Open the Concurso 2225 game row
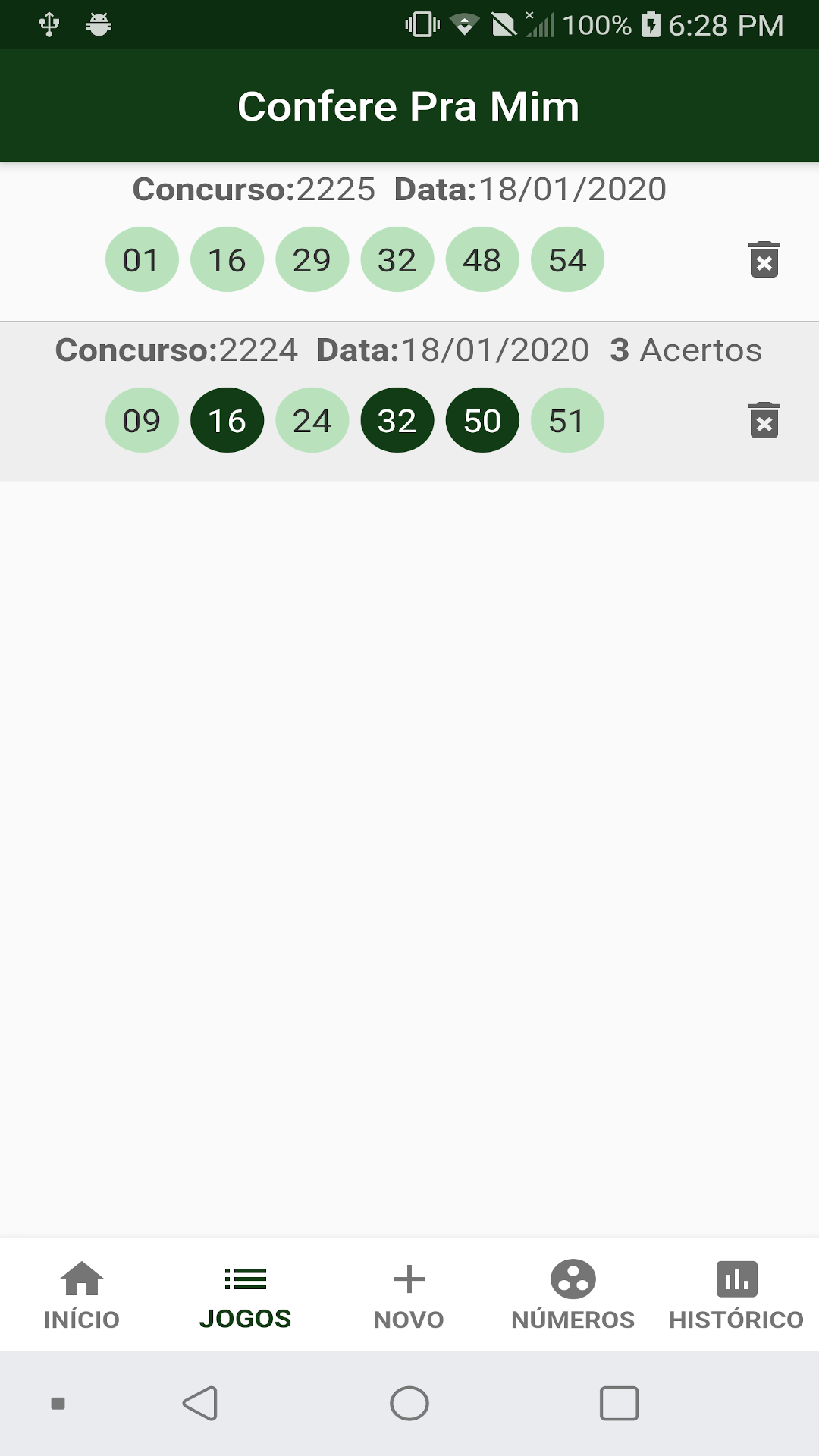 tap(409, 241)
